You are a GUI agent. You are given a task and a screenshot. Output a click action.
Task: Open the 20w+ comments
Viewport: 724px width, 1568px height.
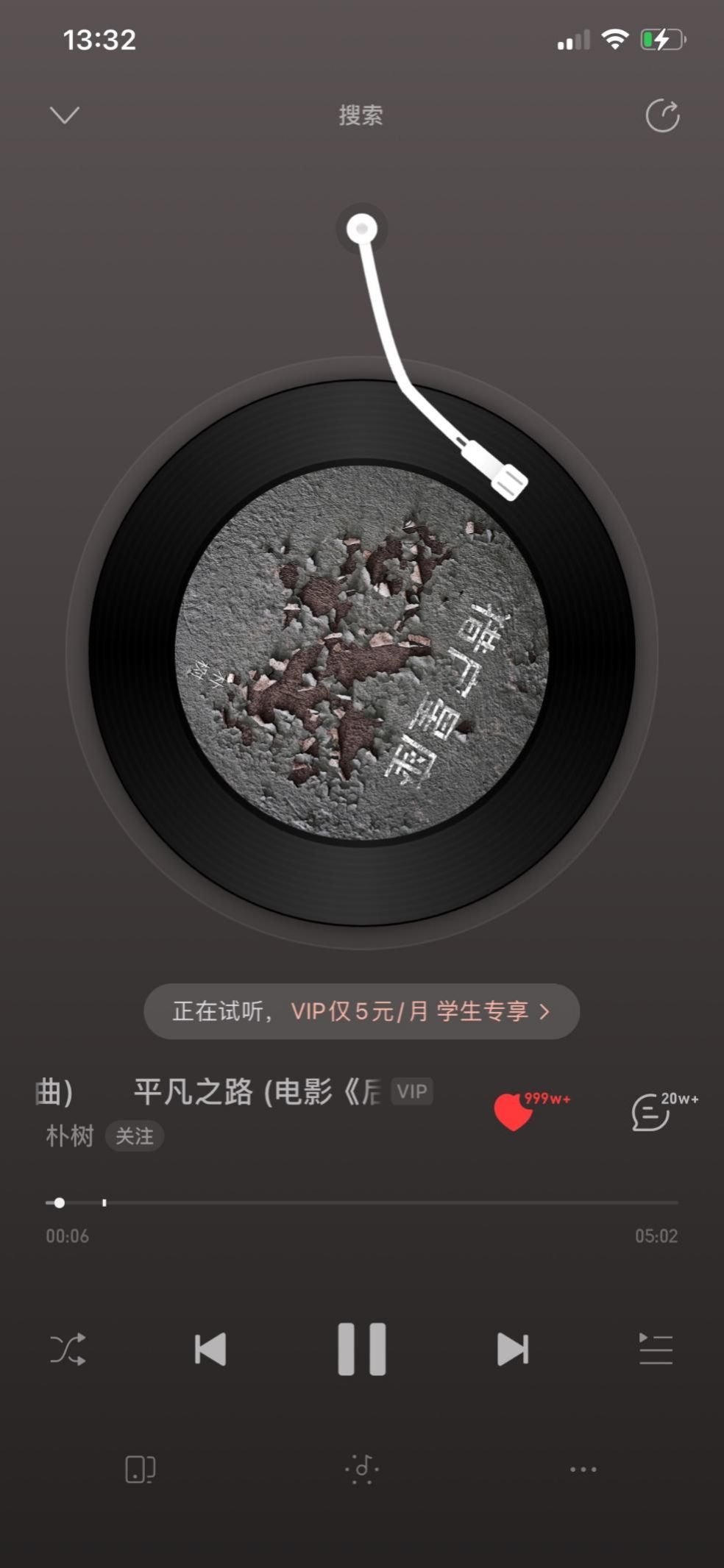pos(653,1111)
